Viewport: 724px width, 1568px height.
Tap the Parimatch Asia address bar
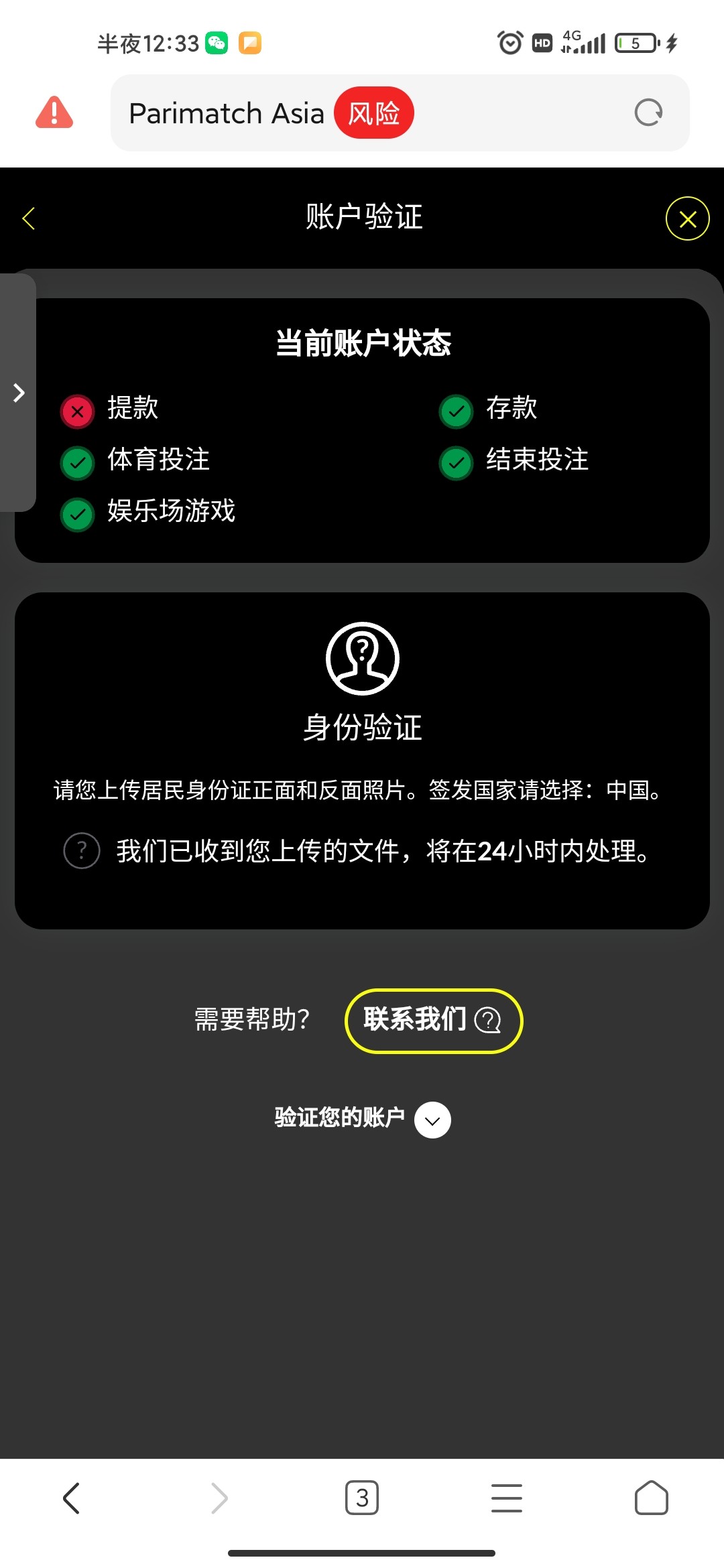(228, 113)
